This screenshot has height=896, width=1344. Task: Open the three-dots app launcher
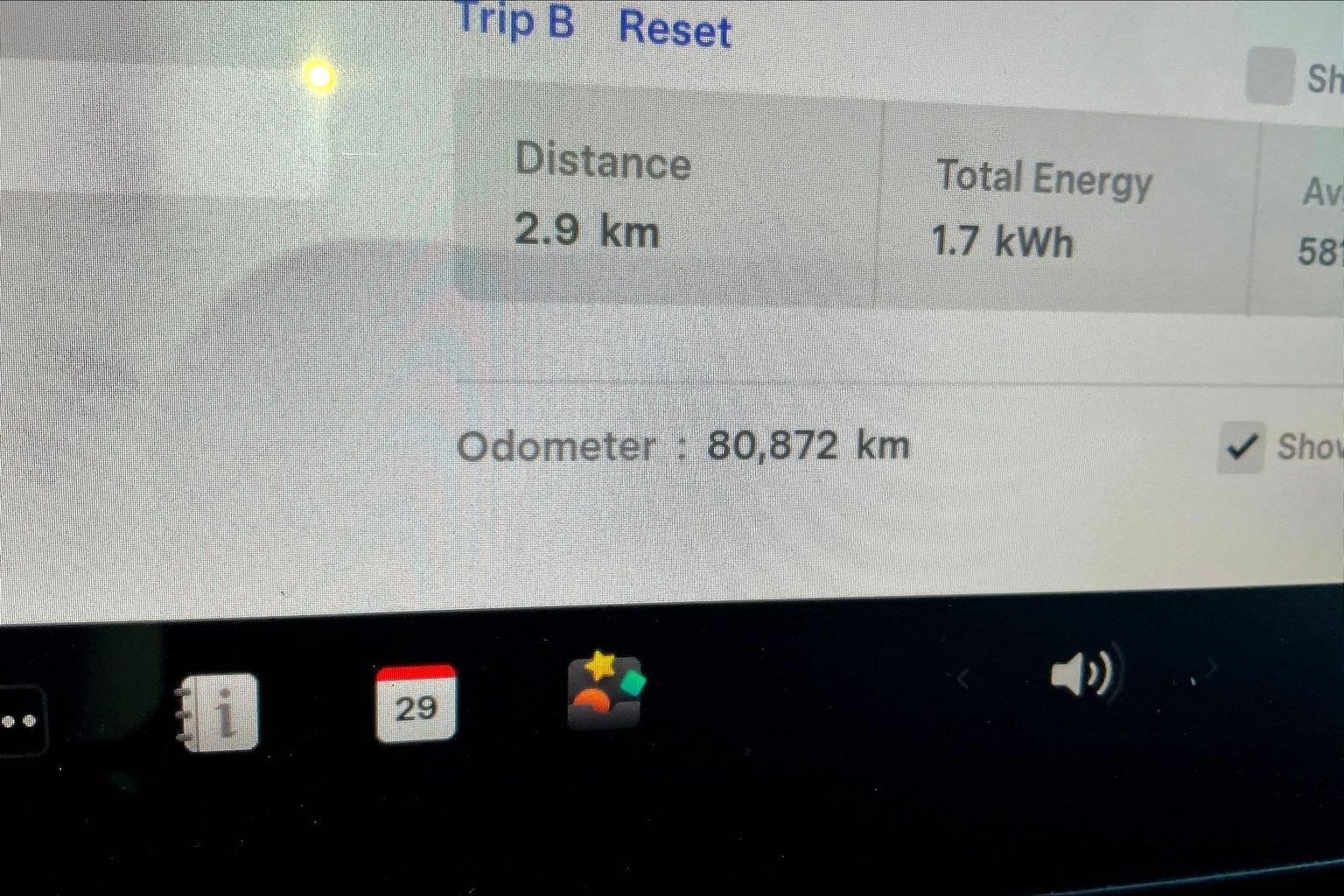[x=19, y=721]
